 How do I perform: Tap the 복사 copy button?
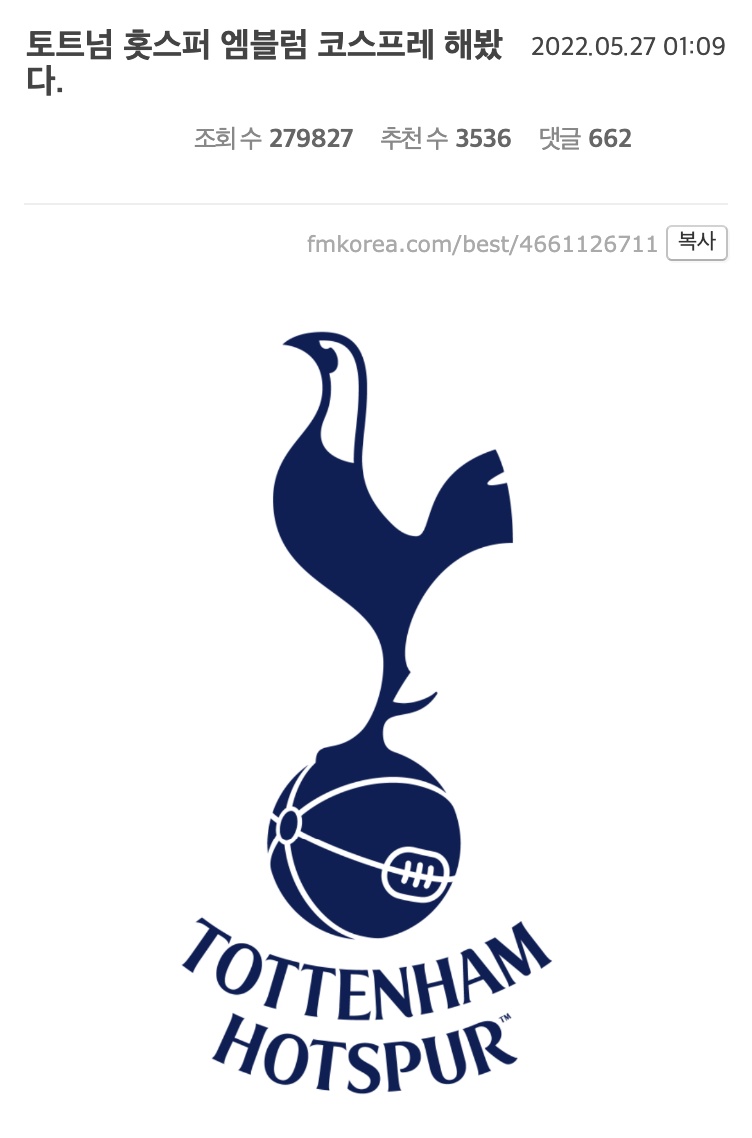click(x=697, y=242)
